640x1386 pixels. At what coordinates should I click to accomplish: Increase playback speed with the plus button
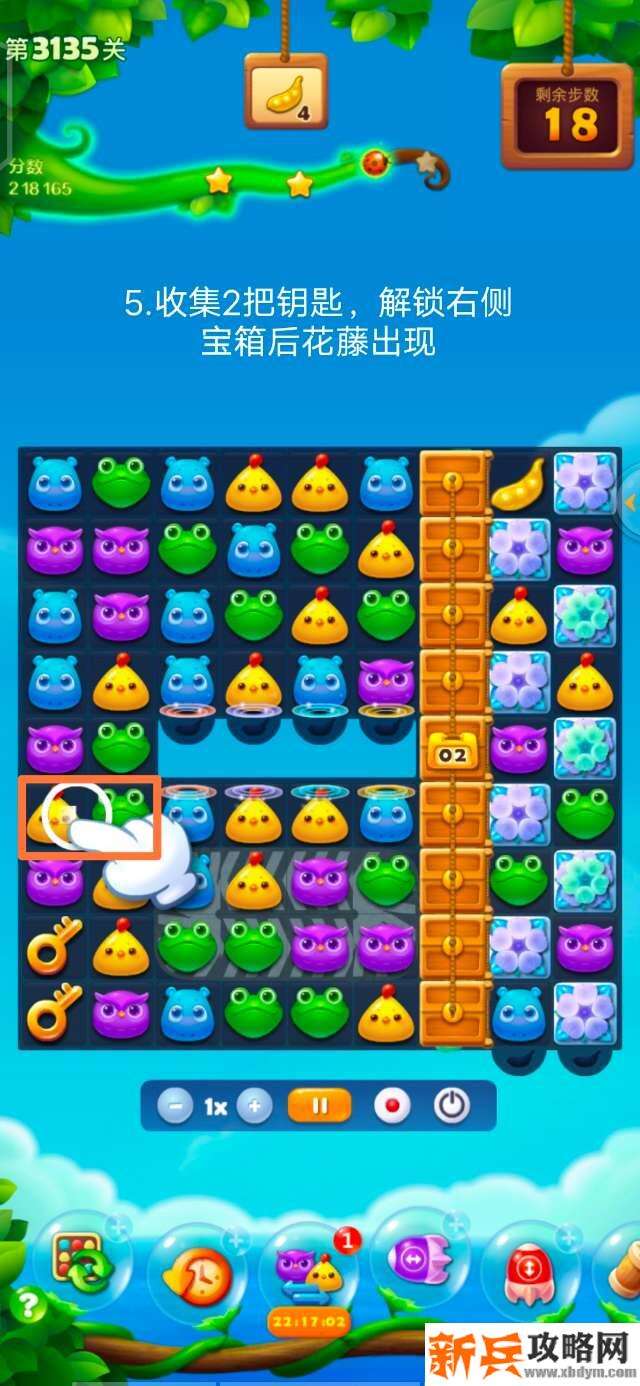click(255, 1107)
